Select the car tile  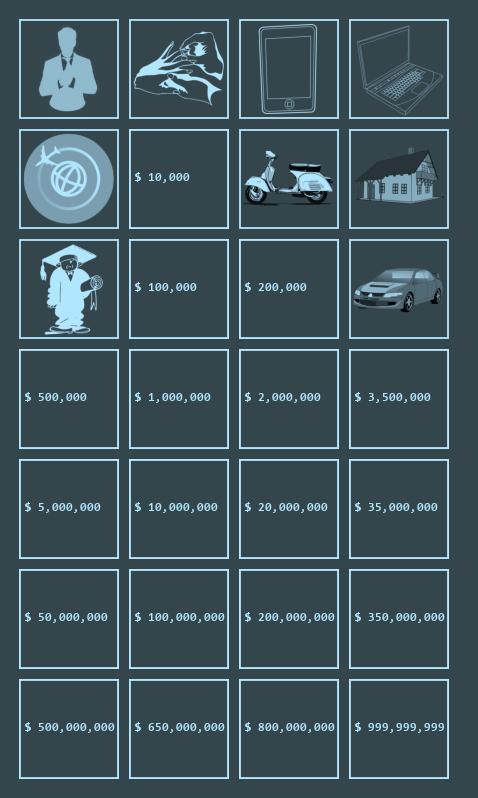click(x=399, y=289)
